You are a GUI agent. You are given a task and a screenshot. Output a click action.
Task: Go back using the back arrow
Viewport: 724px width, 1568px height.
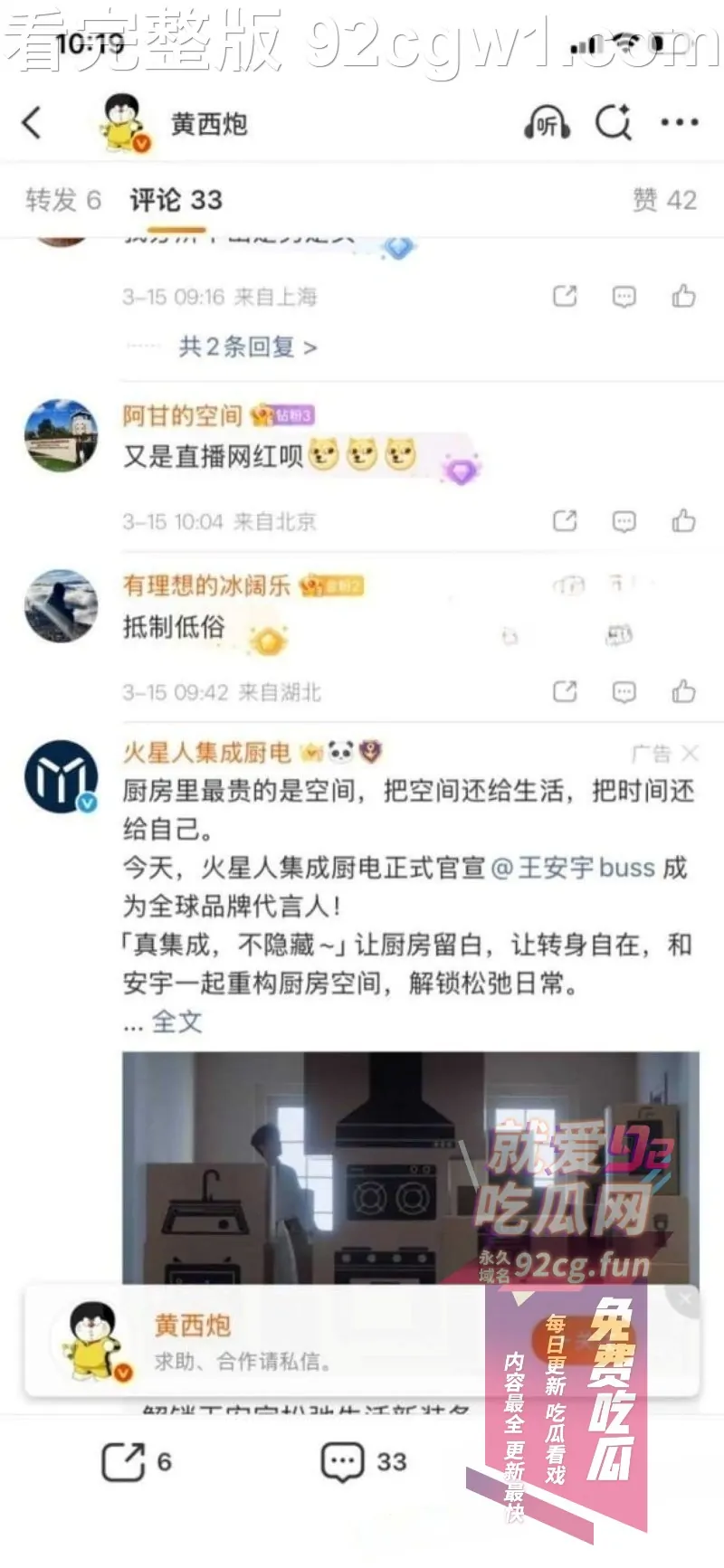click(33, 122)
